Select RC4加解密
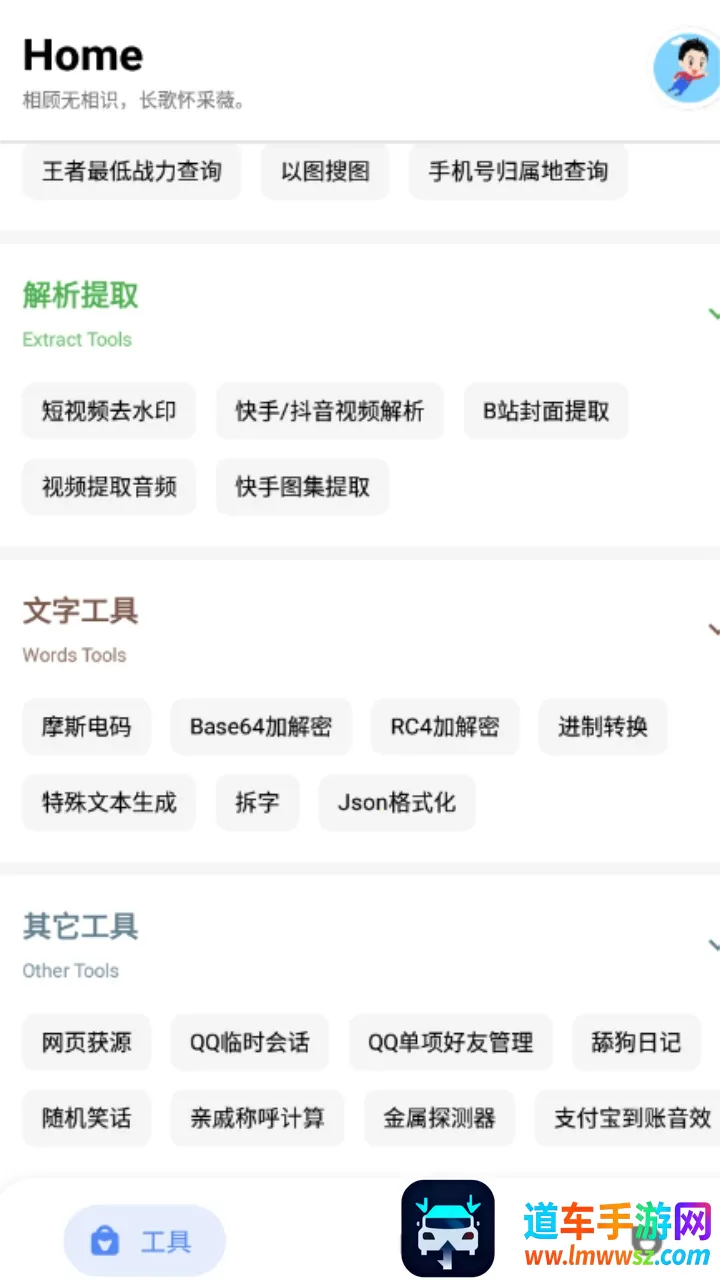The width and height of the screenshot is (720, 1280). pyautogui.click(x=445, y=727)
